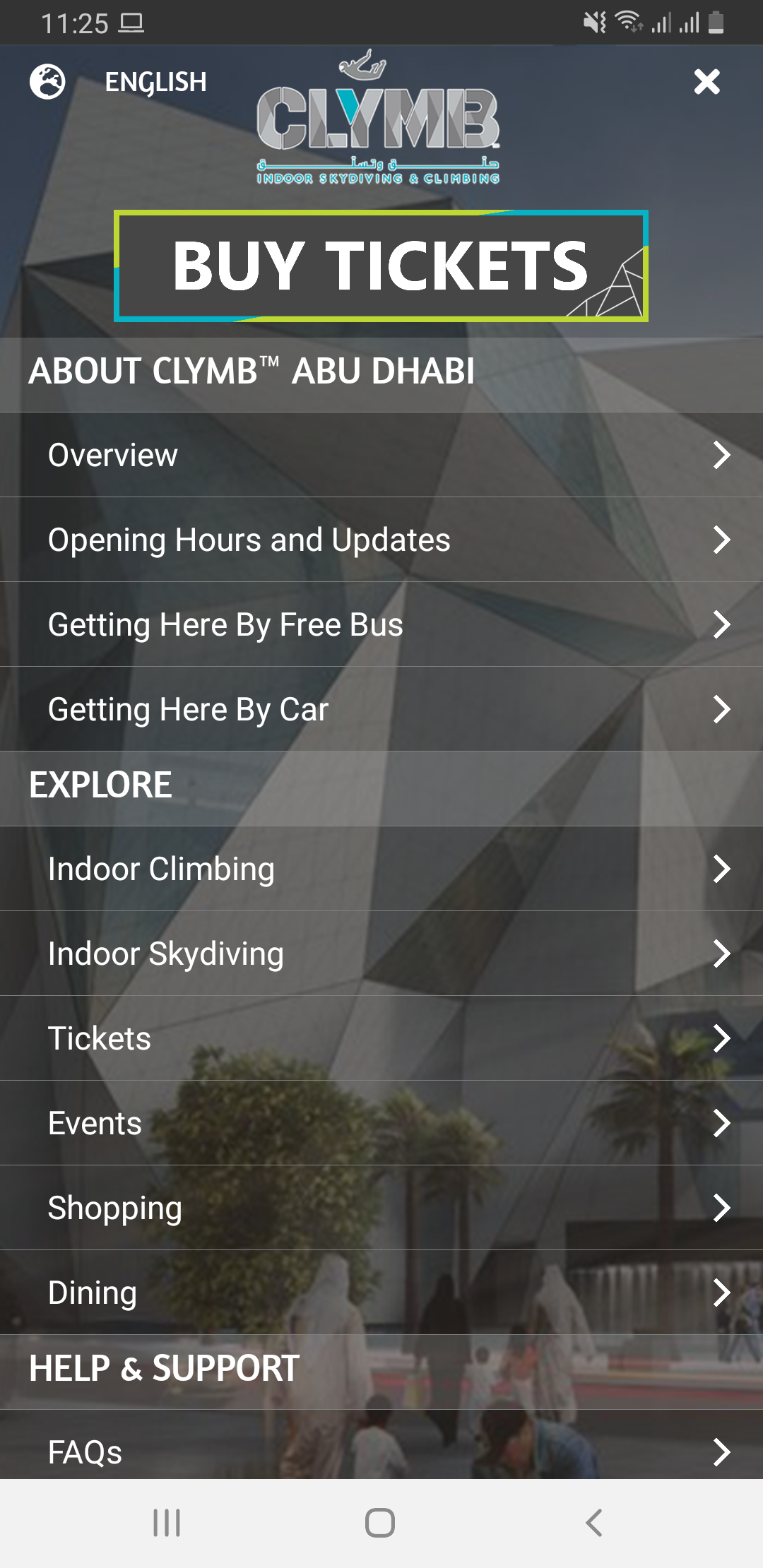Explore Indoor Skydiving
The height and width of the screenshot is (1568, 763).
381,954
